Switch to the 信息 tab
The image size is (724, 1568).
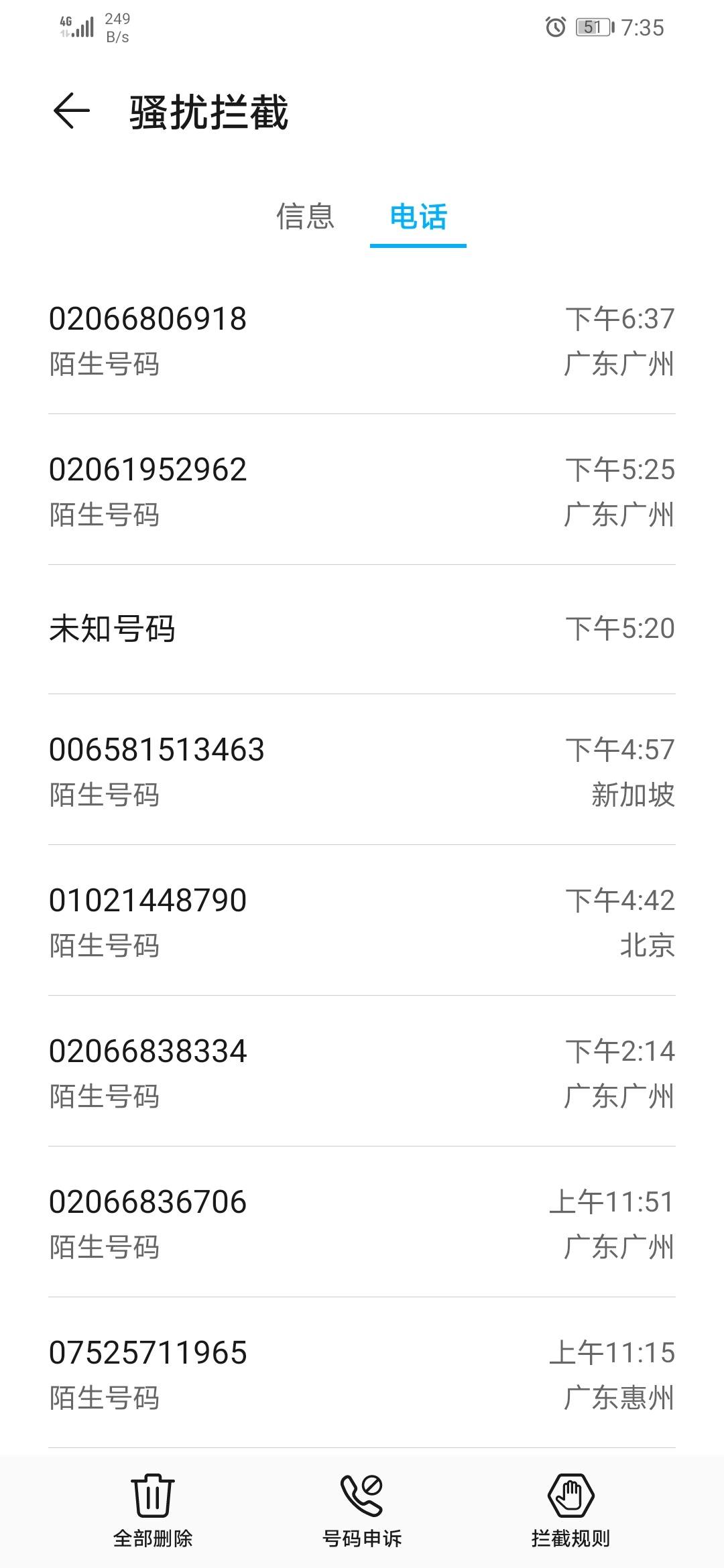point(306,216)
